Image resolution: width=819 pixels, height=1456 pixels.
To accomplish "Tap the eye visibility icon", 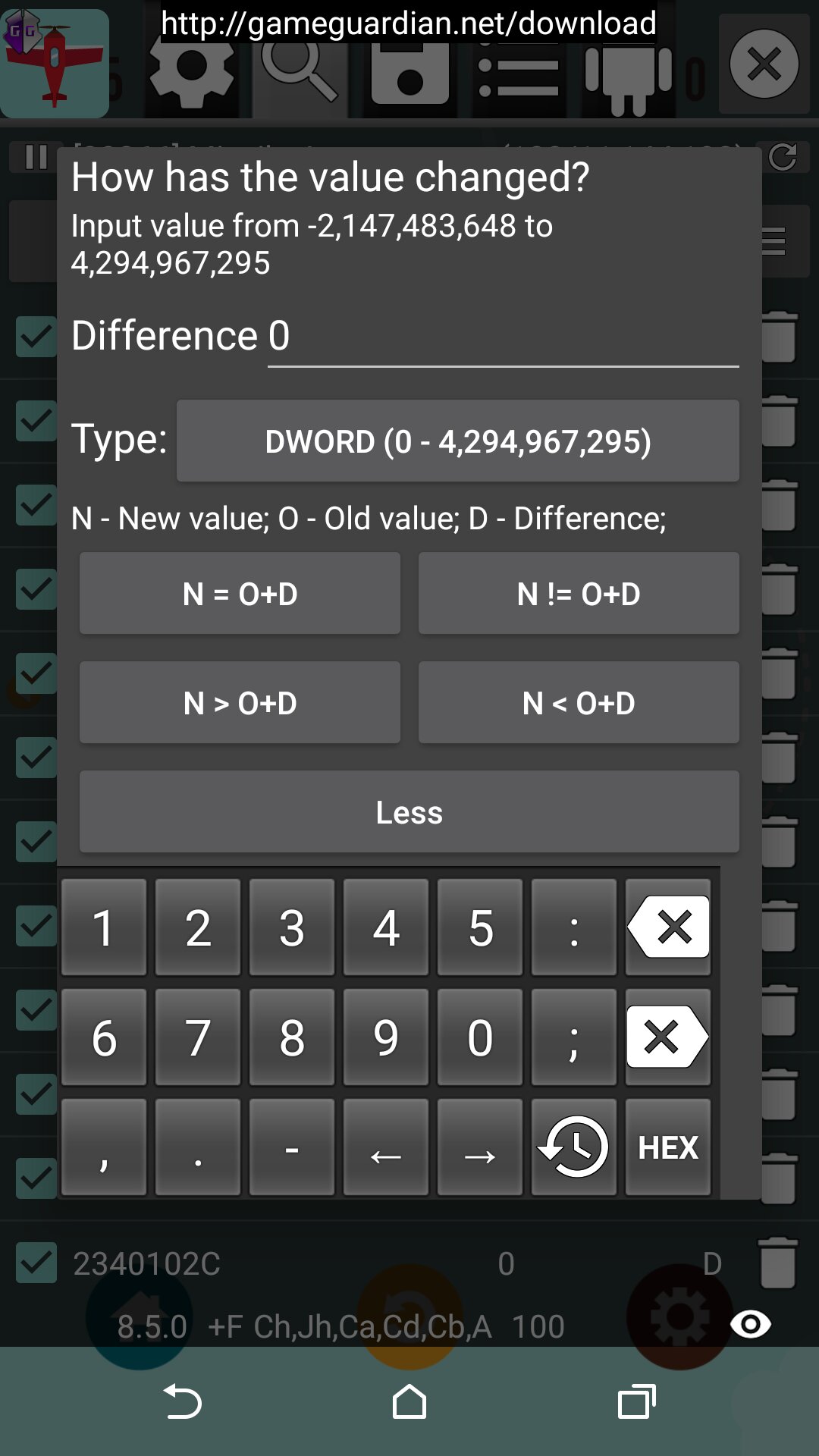I will (751, 1325).
